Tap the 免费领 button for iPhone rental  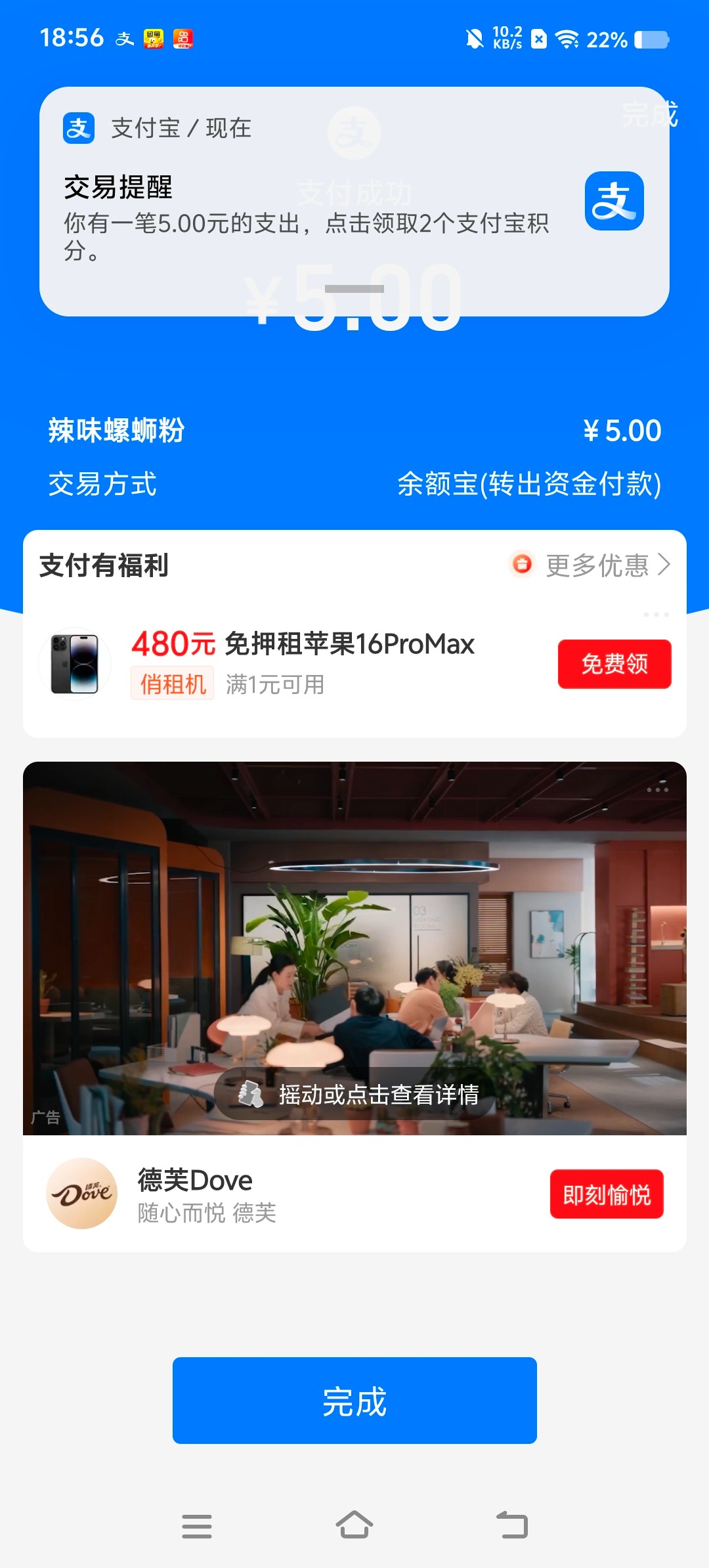click(x=614, y=664)
